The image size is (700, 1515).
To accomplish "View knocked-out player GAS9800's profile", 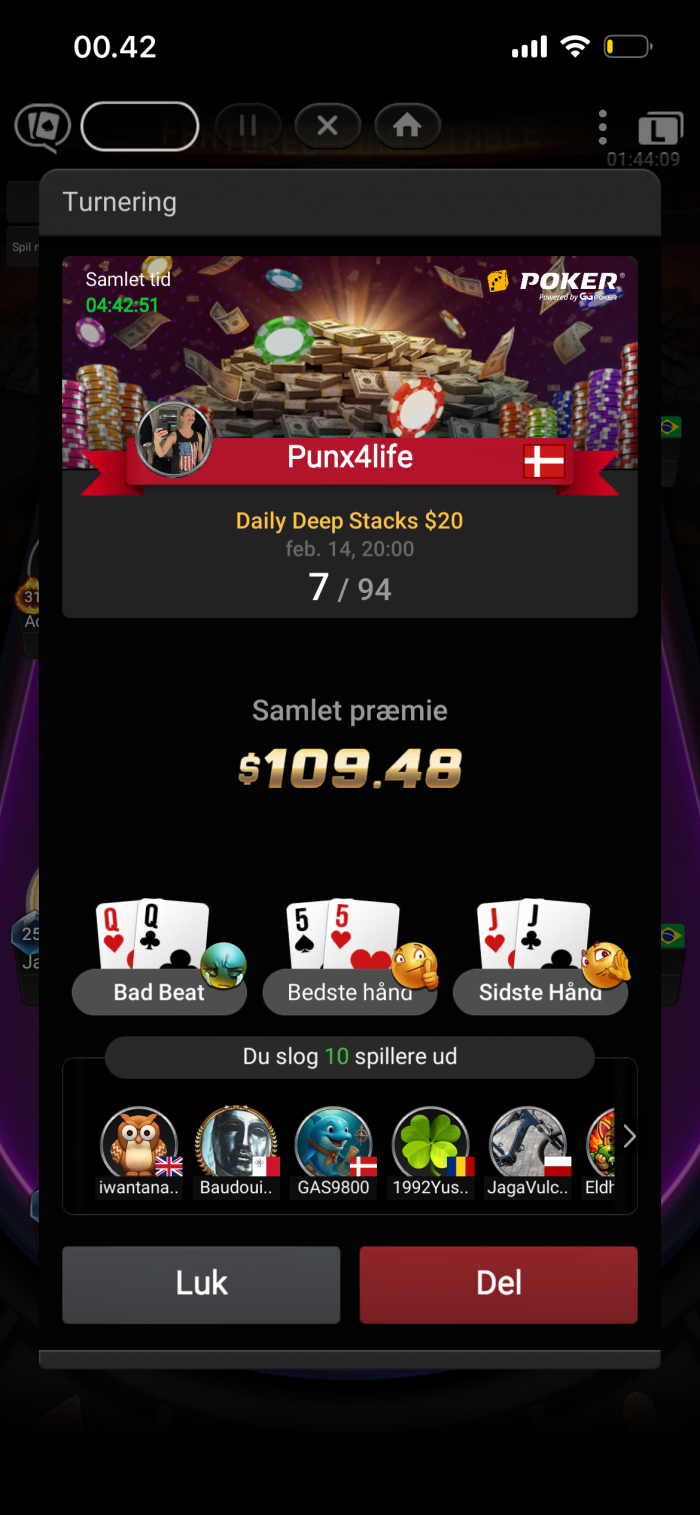I will coord(333,1145).
